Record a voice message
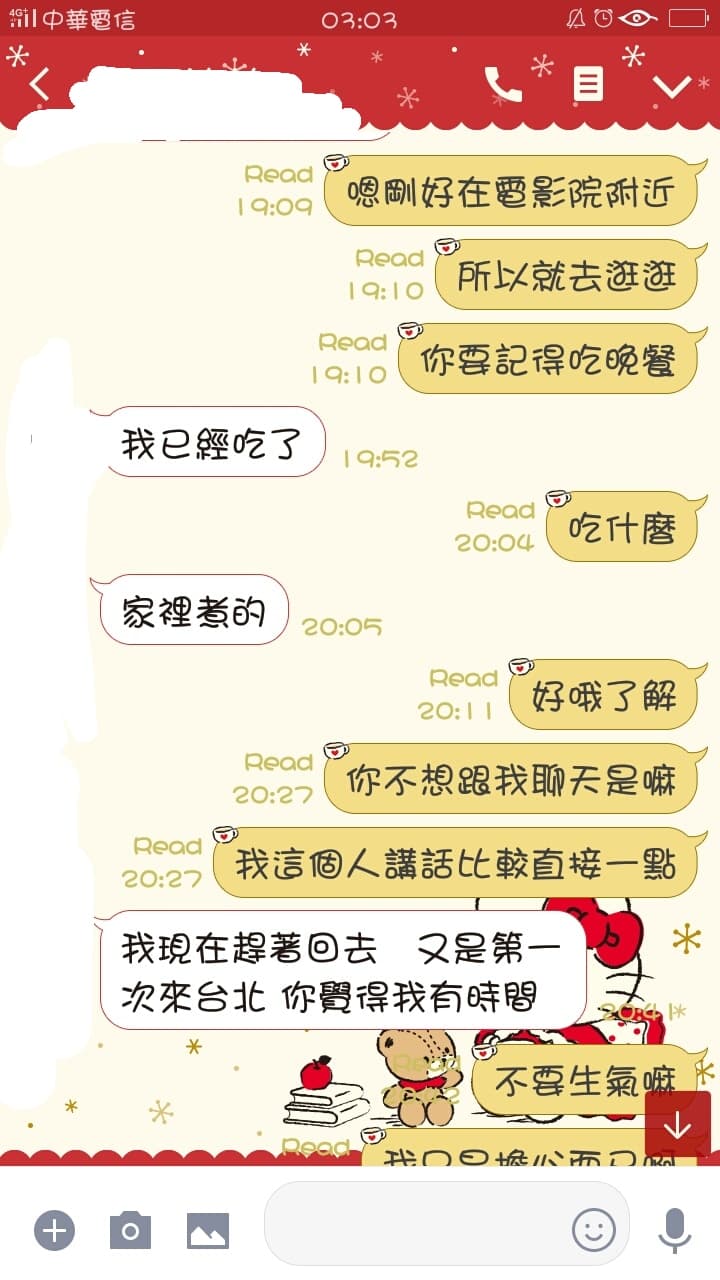Image resolution: width=720 pixels, height=1280 pixels. coord(675,1229)
